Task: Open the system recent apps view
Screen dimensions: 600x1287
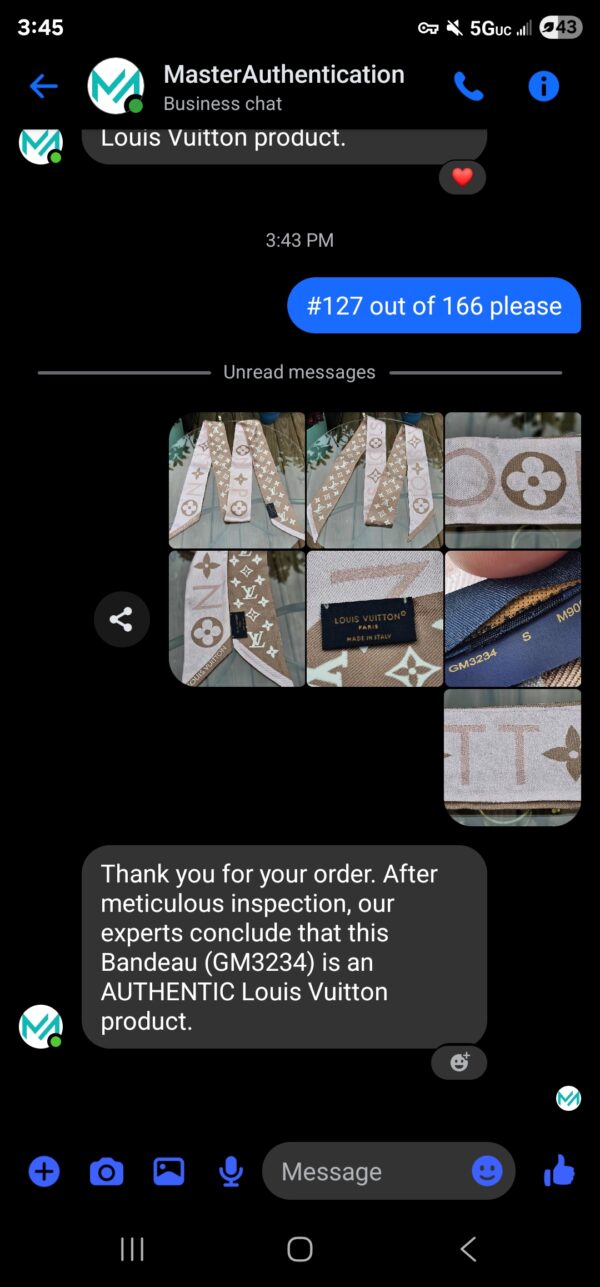Action: coord(132,1248)
